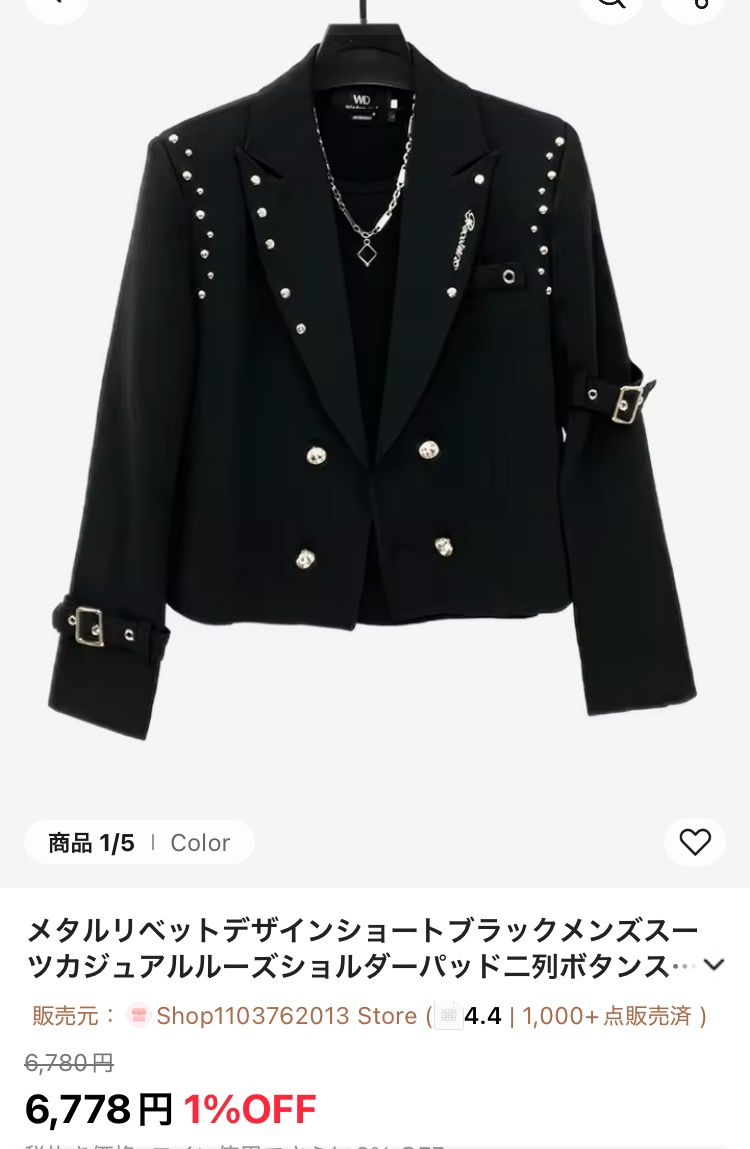Visit Shop1103762013 Store page

[286, 1016]
